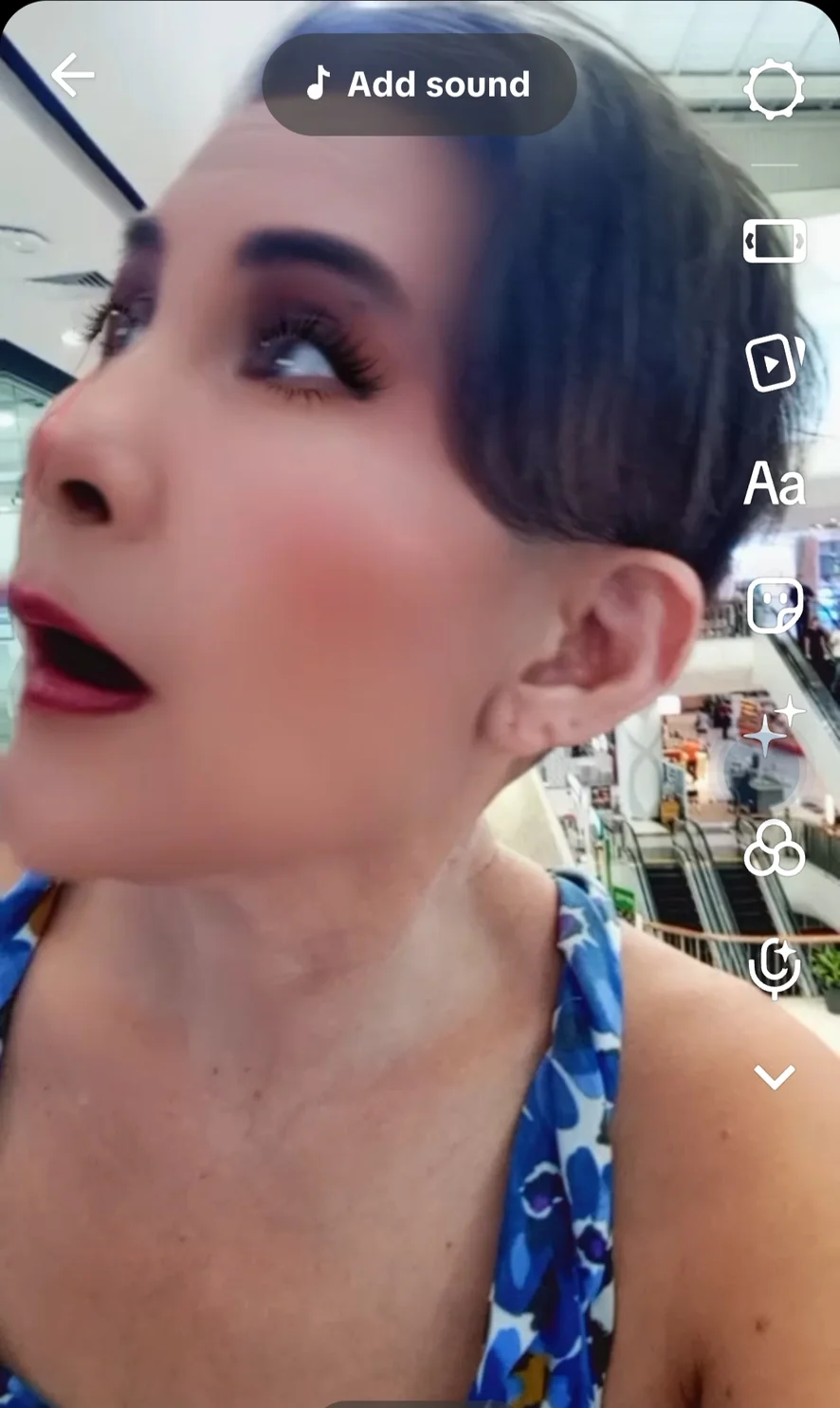Tap the Add sound button
This screenshot has width=840, height=1408.
click(x=419, y=84)
